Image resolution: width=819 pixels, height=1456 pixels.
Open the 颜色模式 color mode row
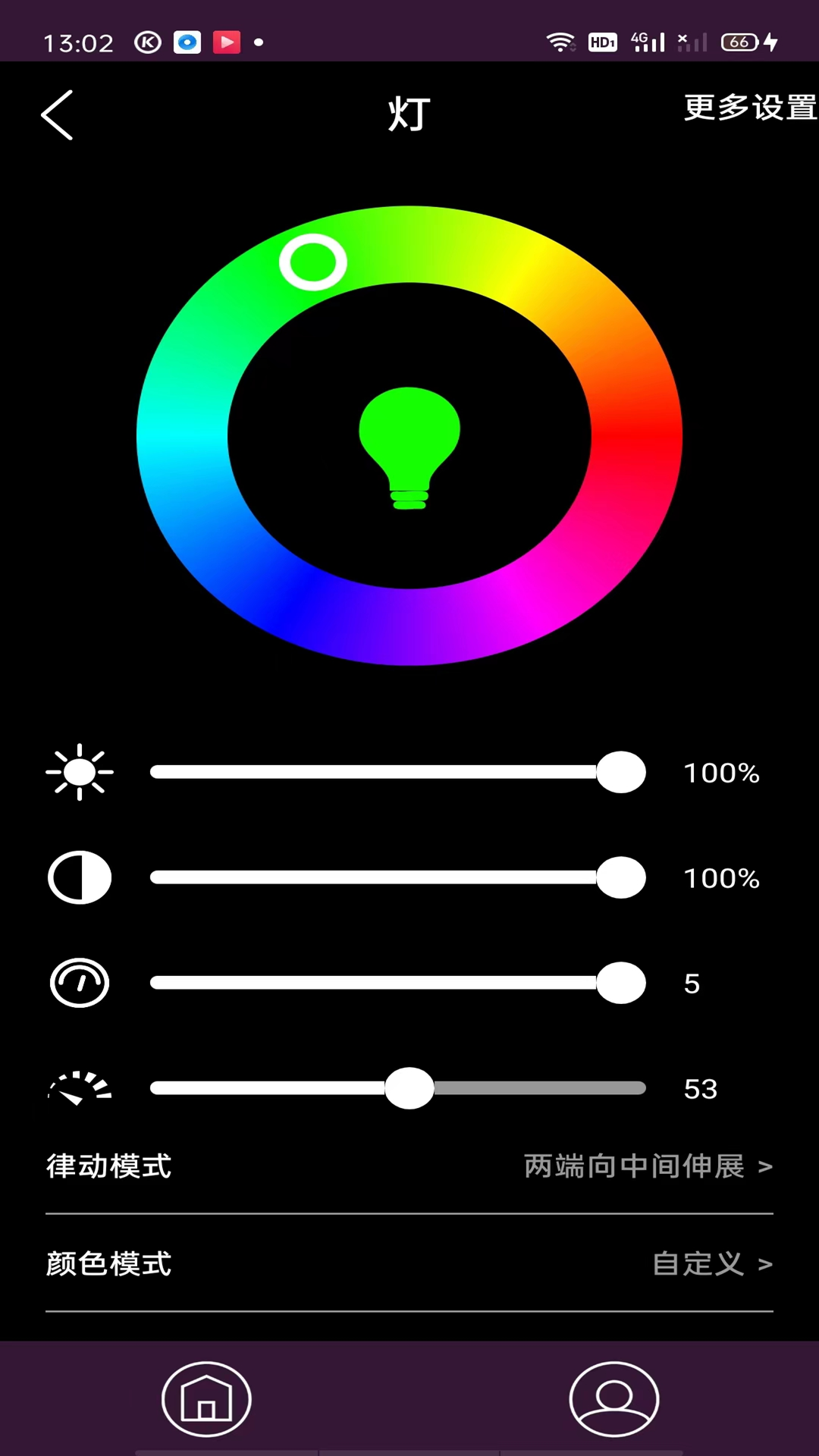click(409, 1263)
